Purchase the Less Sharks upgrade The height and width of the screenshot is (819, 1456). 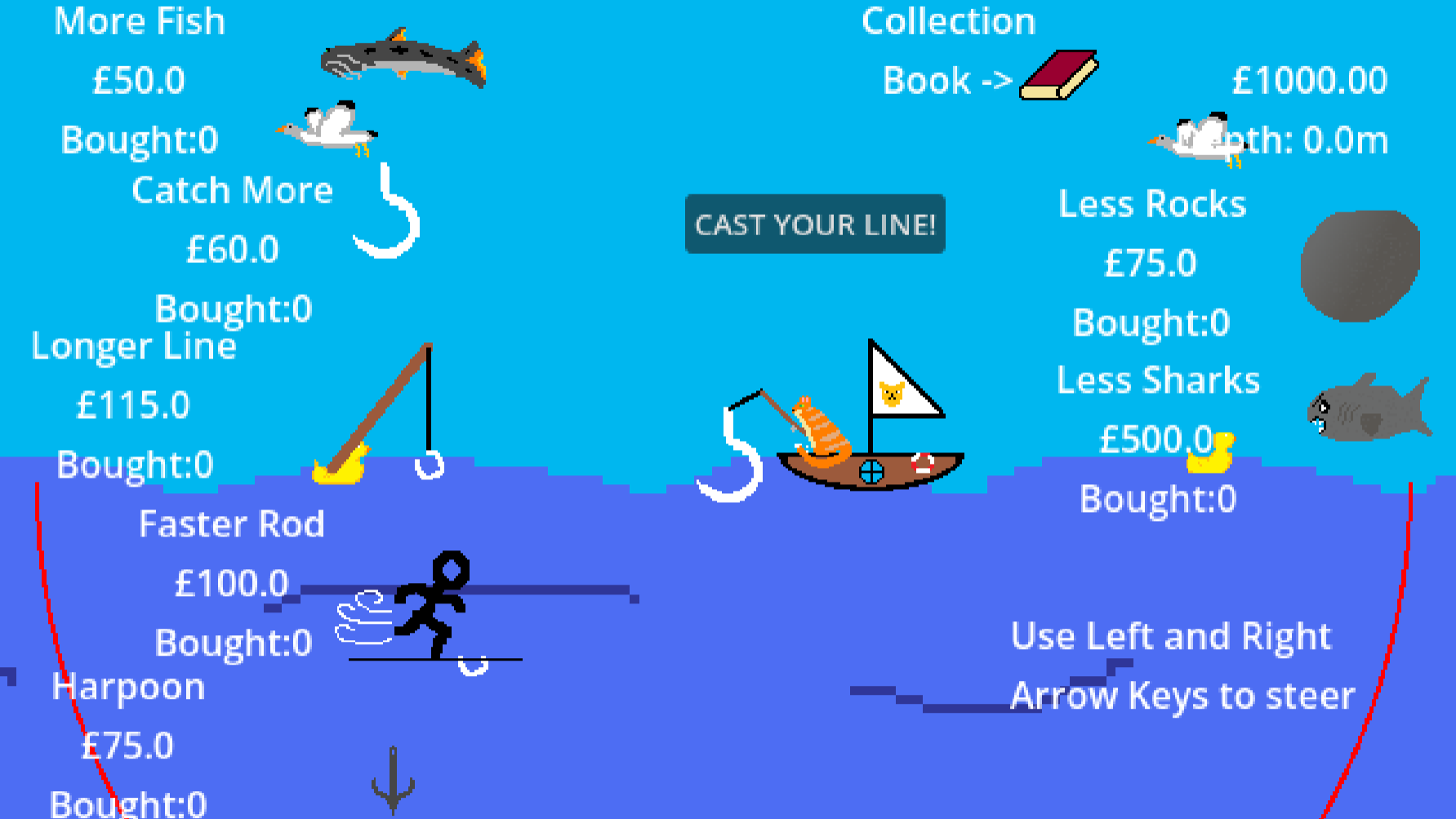(x=1369, y=408)
